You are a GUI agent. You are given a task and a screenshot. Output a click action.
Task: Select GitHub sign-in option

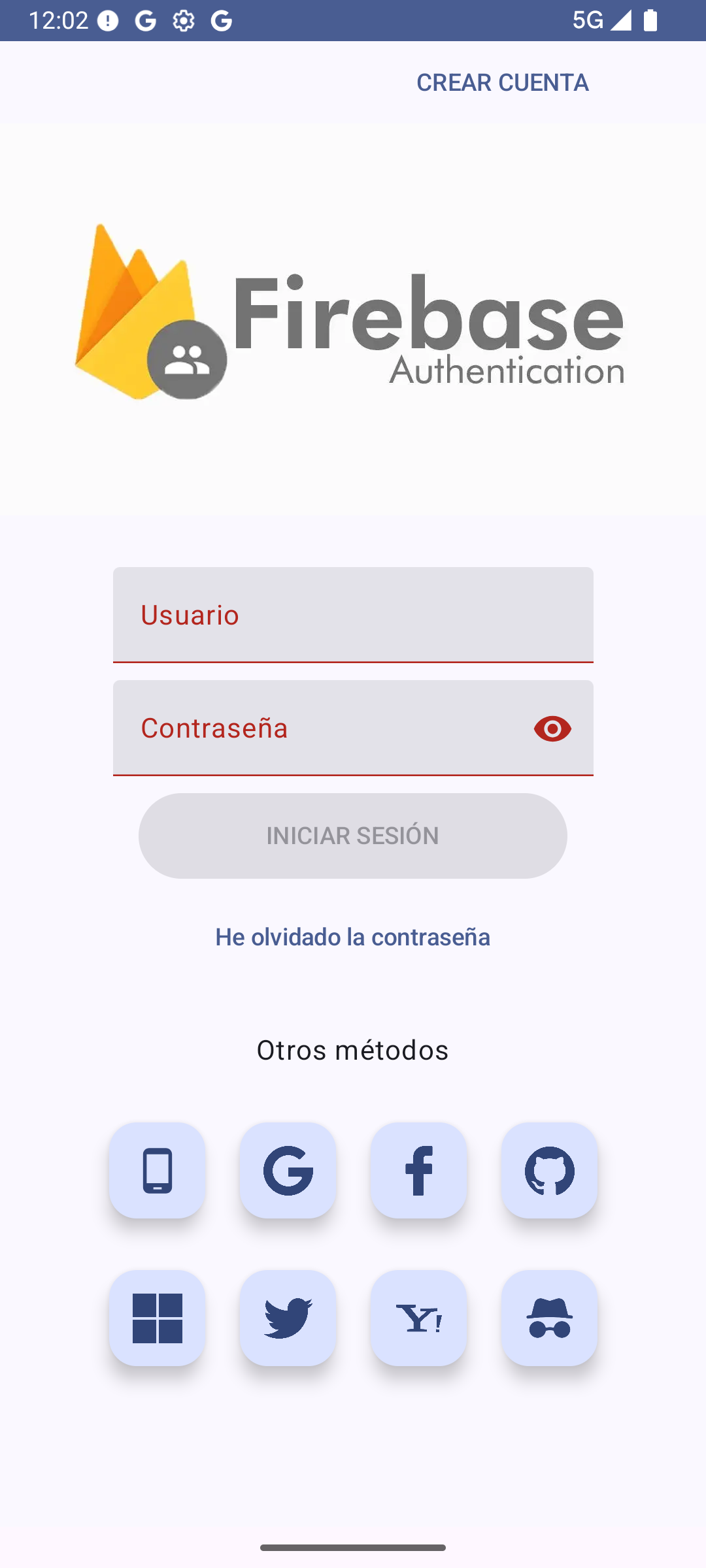[550, 1170]
